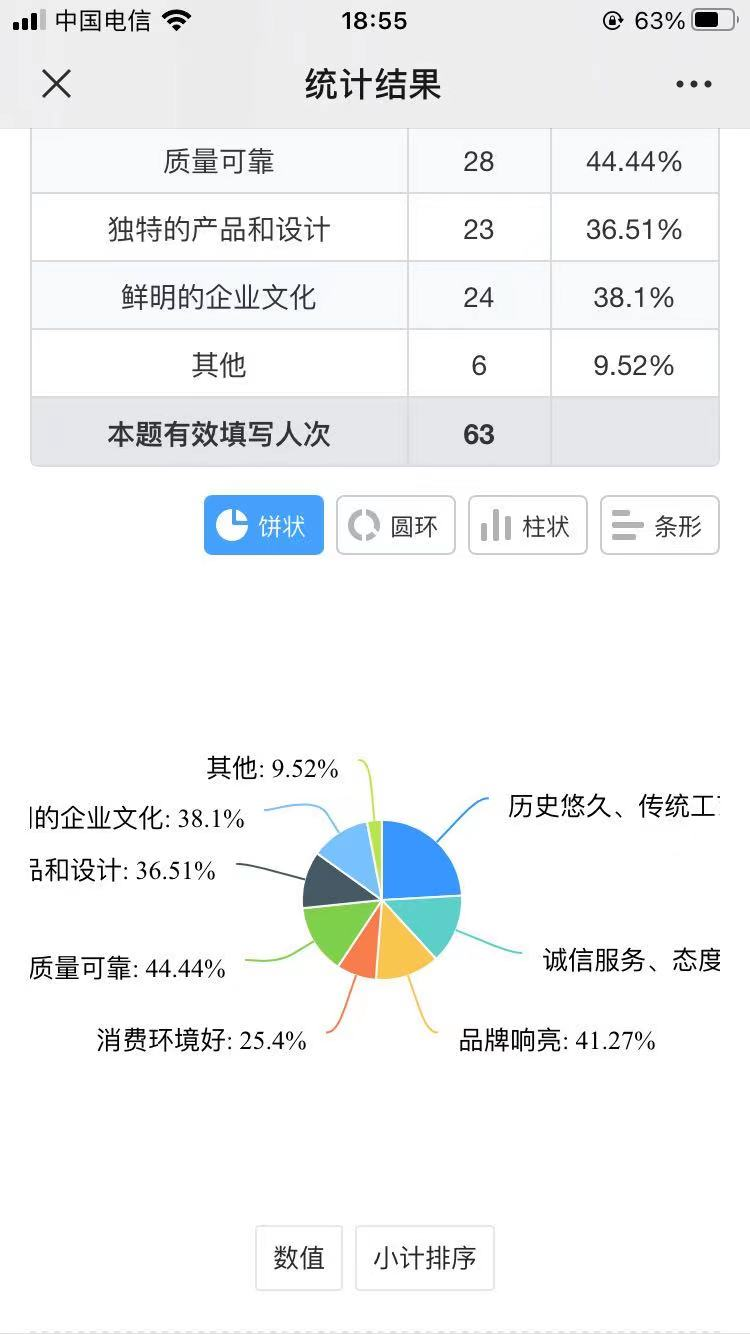This screenshot has width=750, height=1334.
Task: Switch chart to 圆环 donut view
Action: (396, 525)
